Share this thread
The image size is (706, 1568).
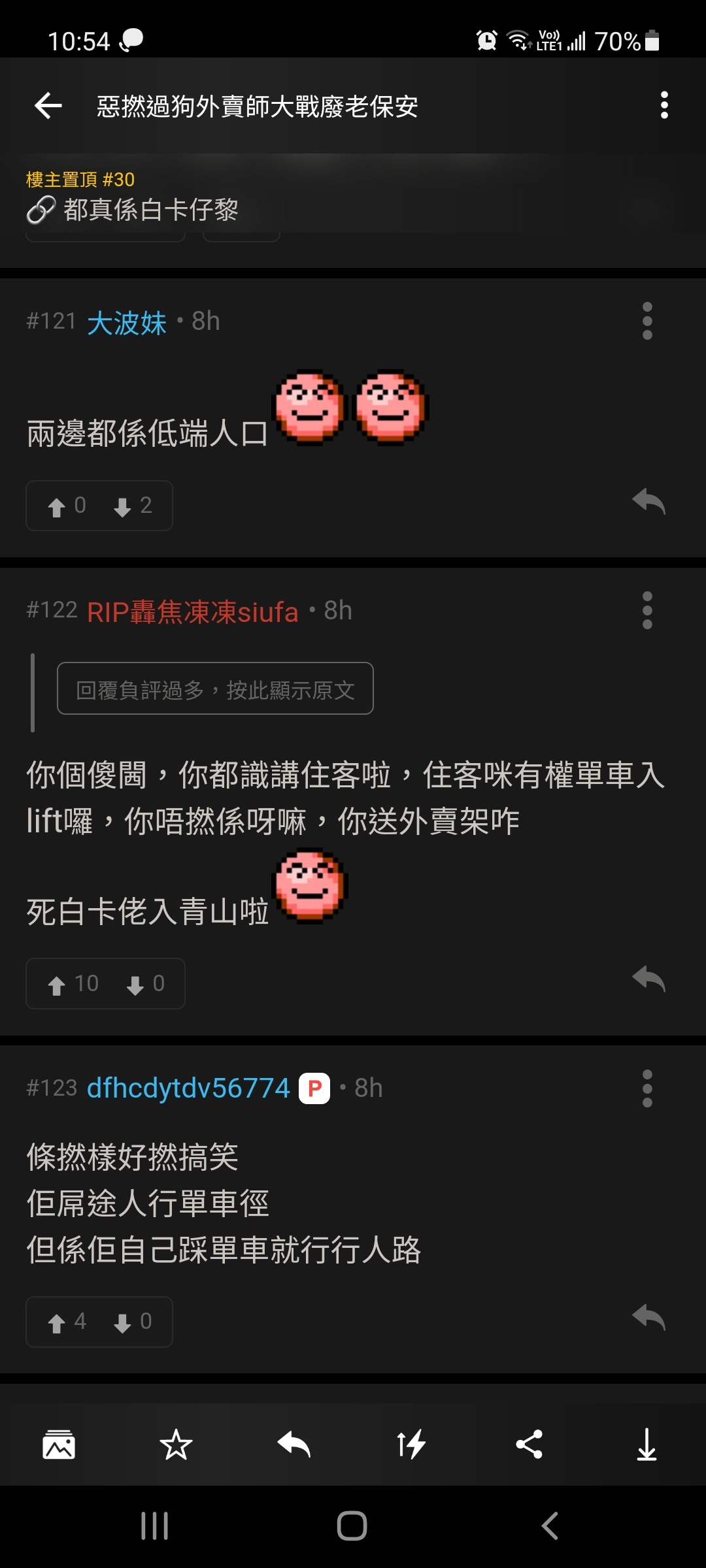(529, 1445)
